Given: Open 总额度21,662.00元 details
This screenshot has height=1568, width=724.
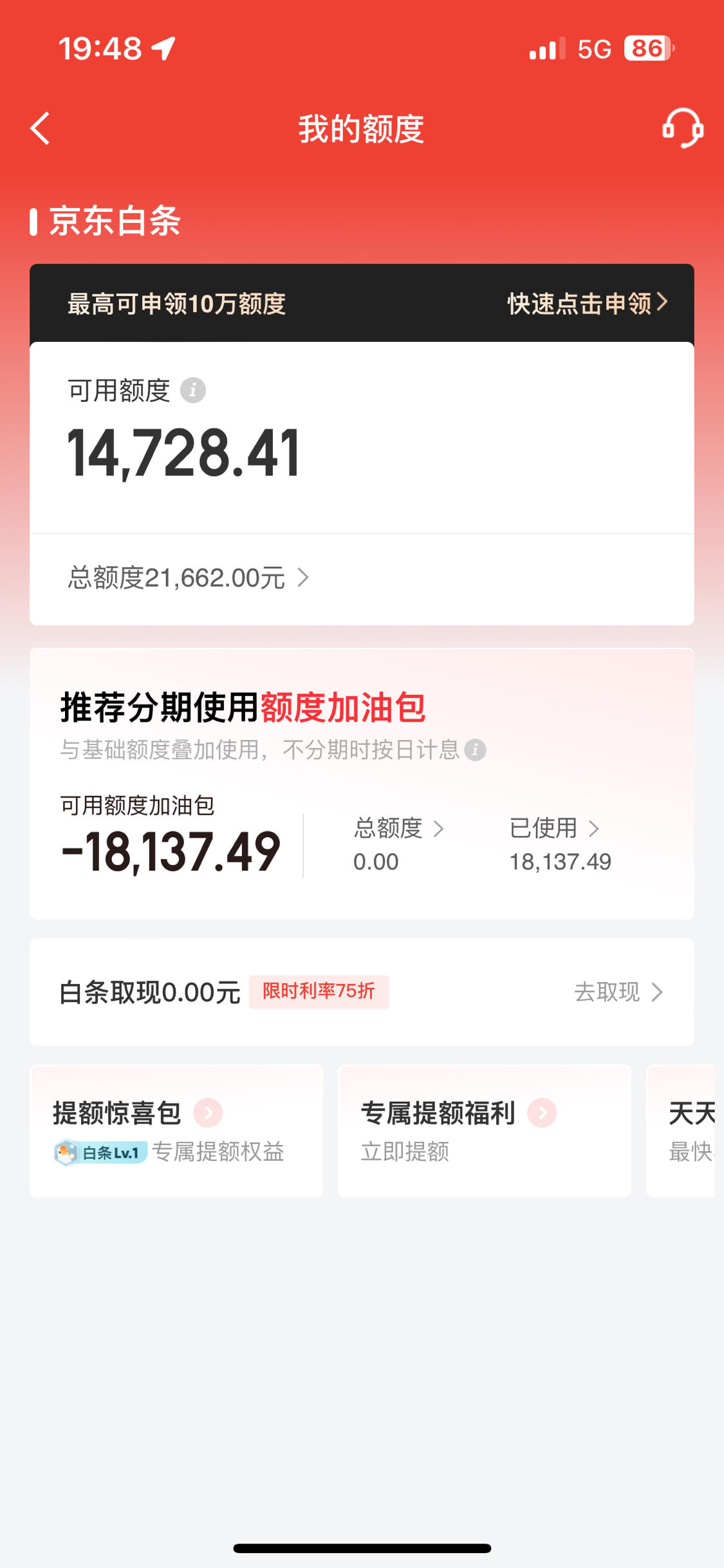Looking at the screenshot, I should coord(189,578).
